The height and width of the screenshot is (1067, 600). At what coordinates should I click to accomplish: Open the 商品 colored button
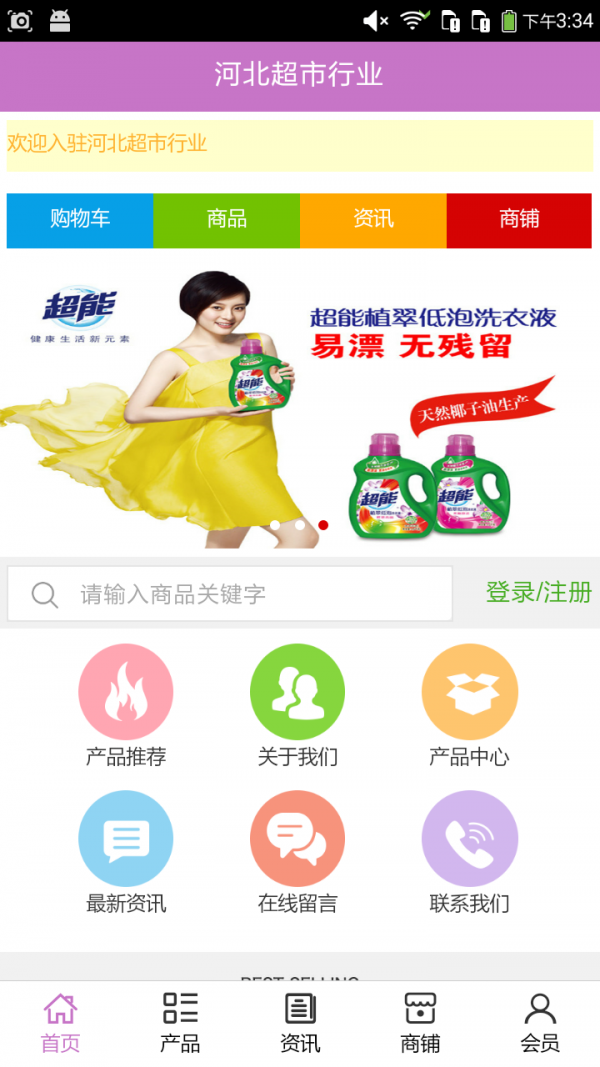point(227,220)
